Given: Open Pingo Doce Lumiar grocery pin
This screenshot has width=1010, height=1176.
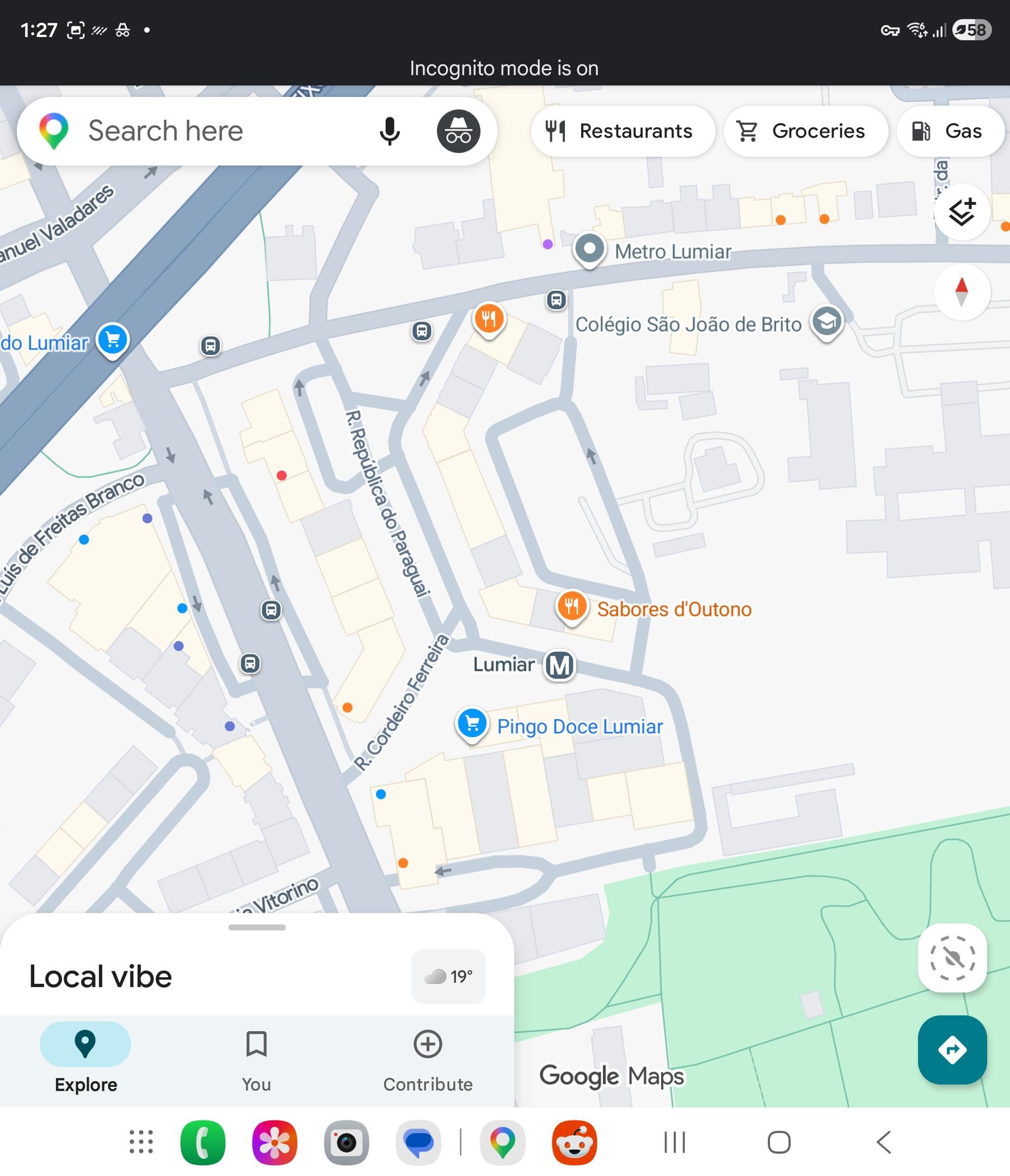Looking at the screenshot, I should pyautogui.click(x=472, y=724).
